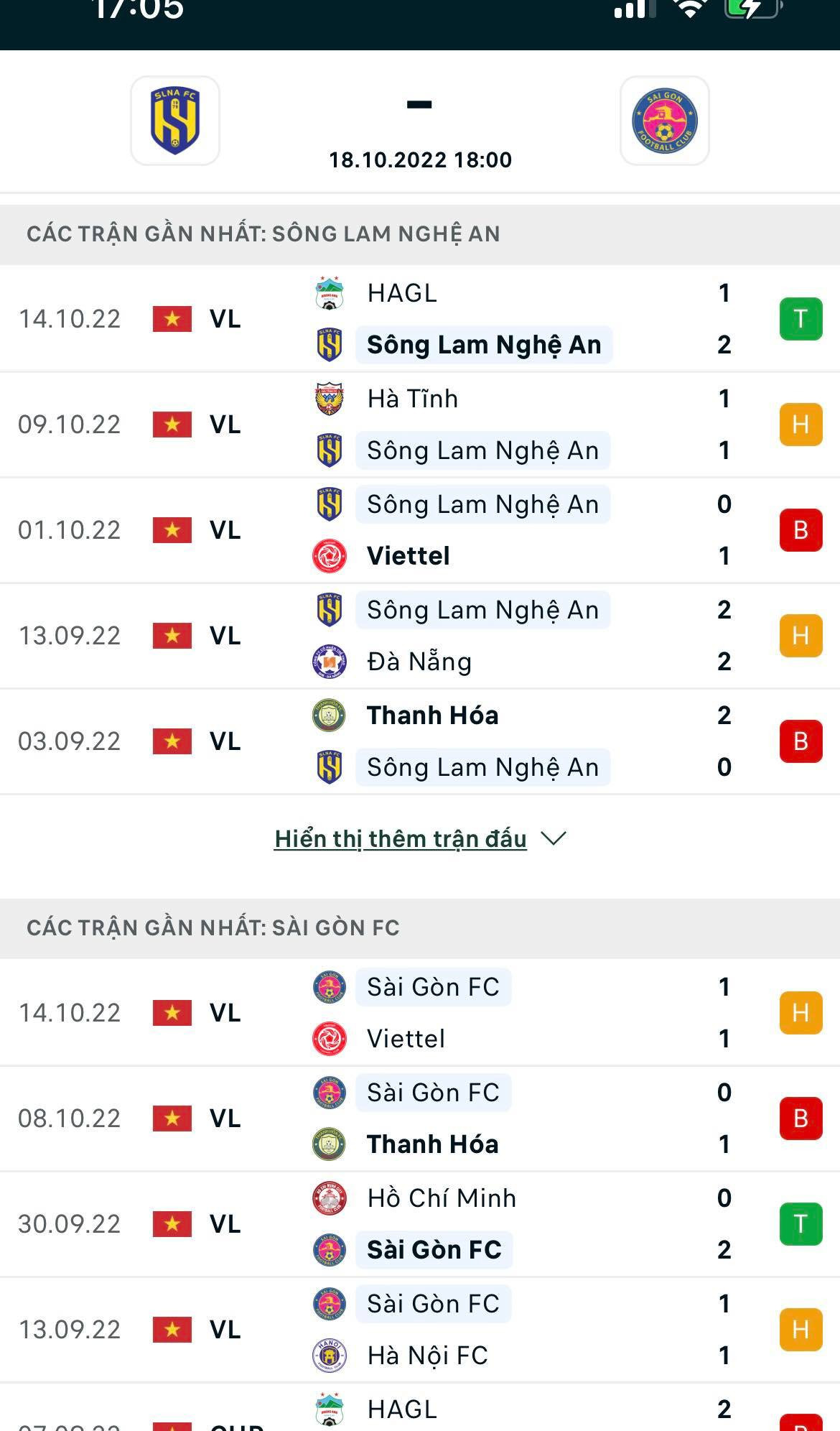Open Sông Lam Nghệ An team logo
This screenshot has height=1431, width=840.
[174, 121]
